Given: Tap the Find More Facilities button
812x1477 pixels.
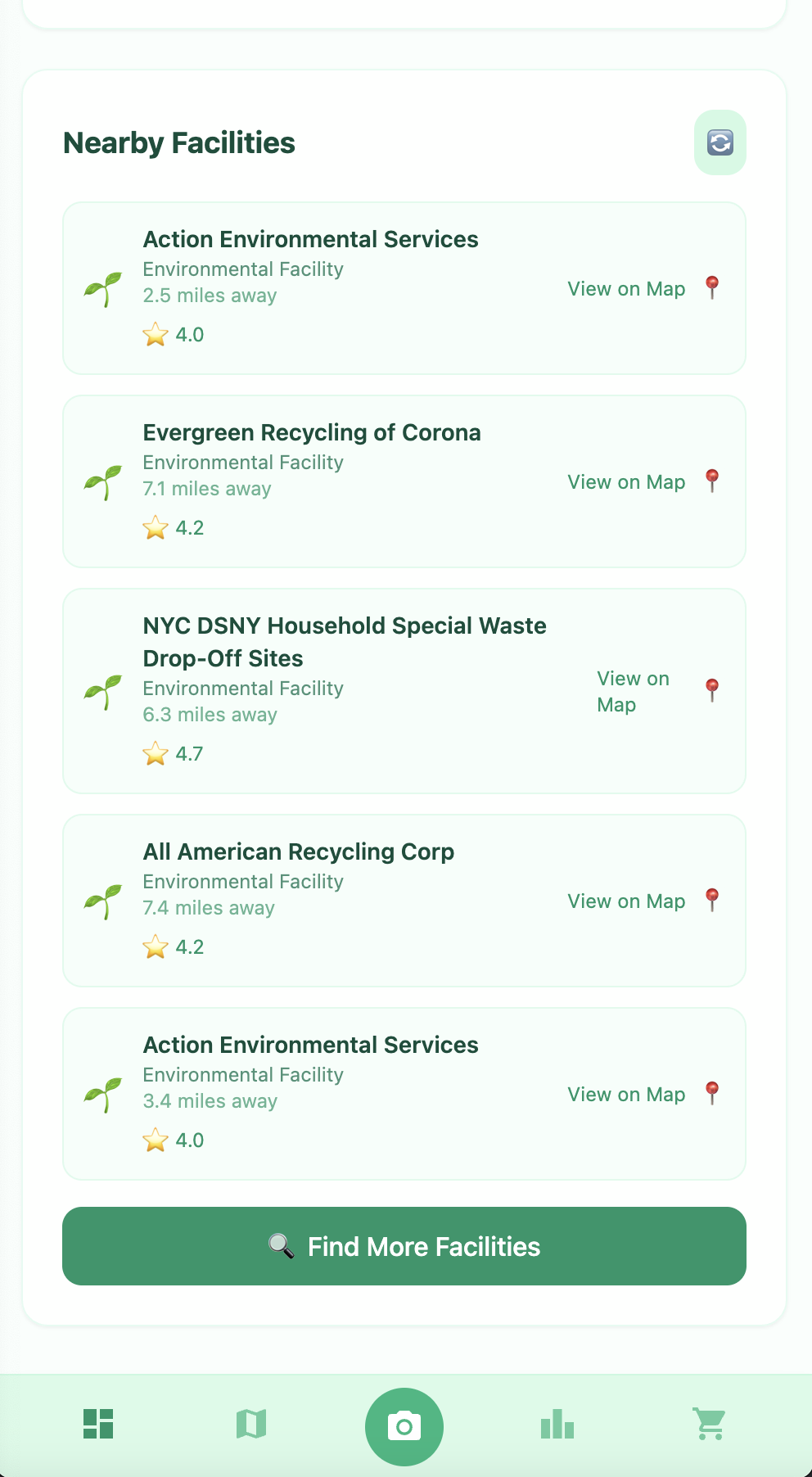Looking at the screenshot, I should tap(404, 1246).
